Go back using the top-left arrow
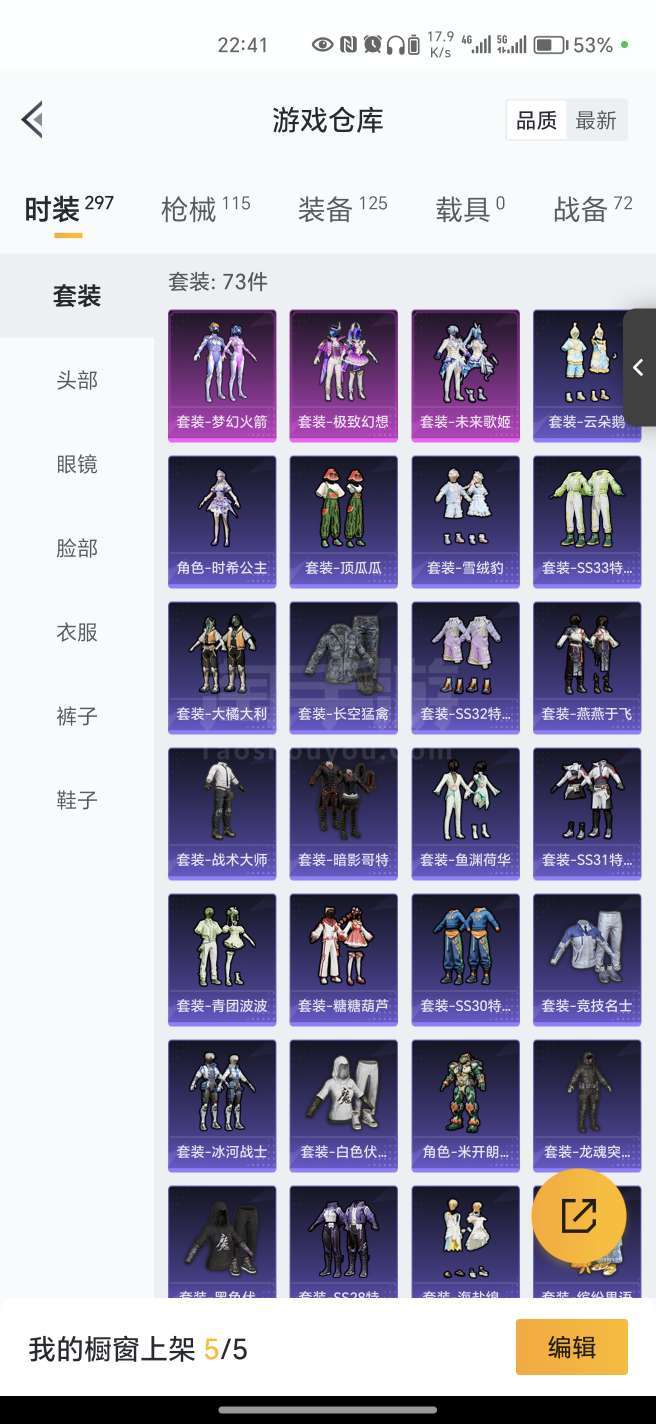This screenshot has width=656, height=1424. (x=32, y=120)
